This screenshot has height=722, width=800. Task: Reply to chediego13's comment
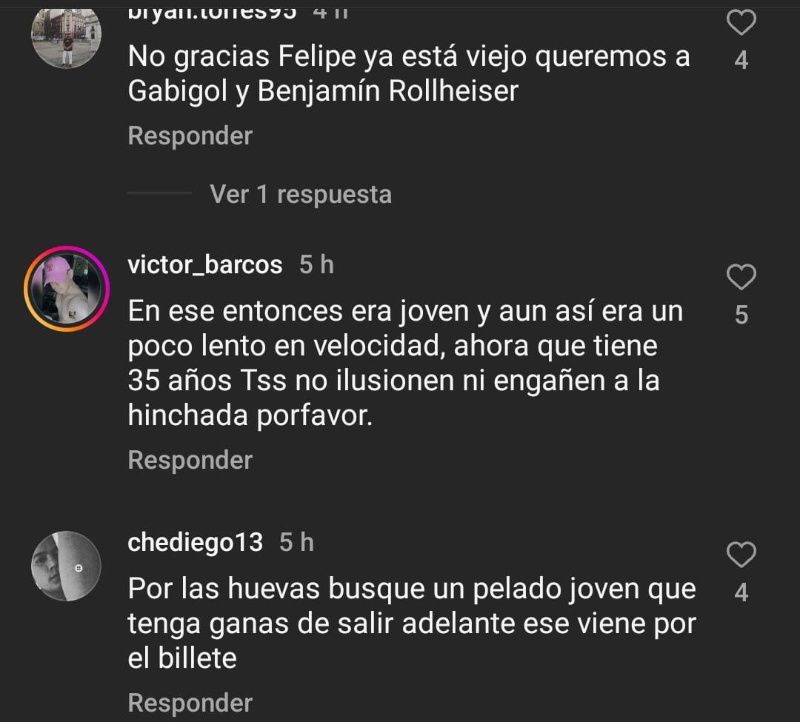pos(190,703)
